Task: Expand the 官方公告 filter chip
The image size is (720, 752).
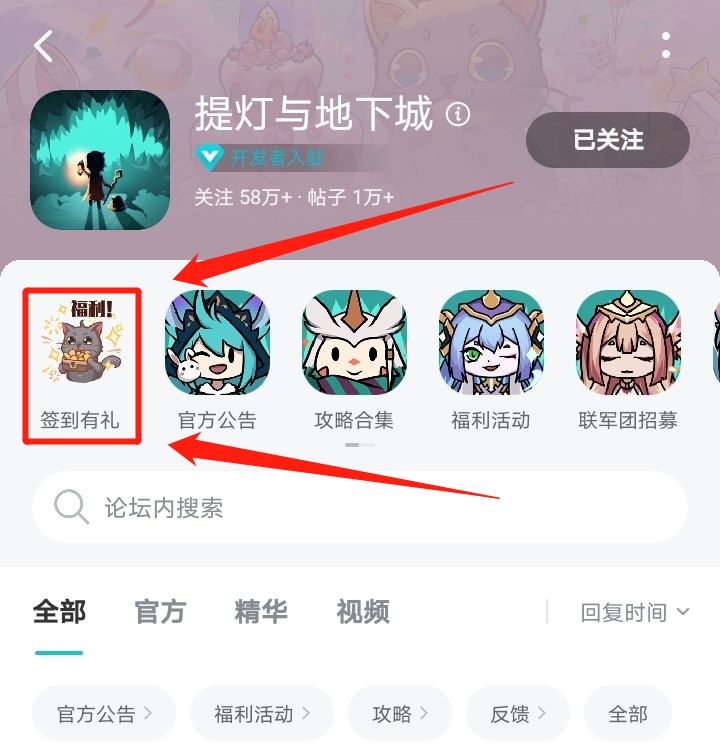Action: point(103,714)
